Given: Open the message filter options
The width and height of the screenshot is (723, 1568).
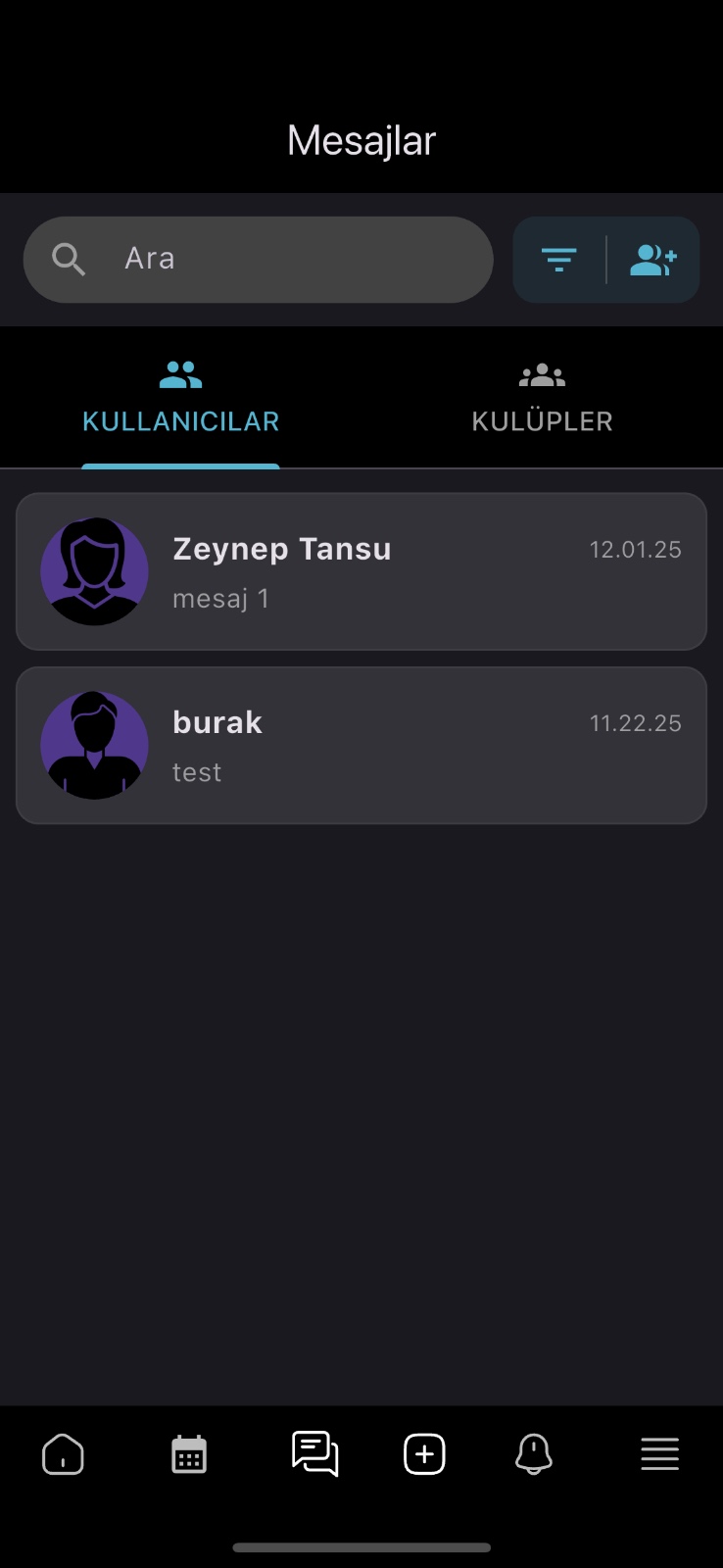Looking at the screenshot, I should pyautogui.click(x=558, y=260).
